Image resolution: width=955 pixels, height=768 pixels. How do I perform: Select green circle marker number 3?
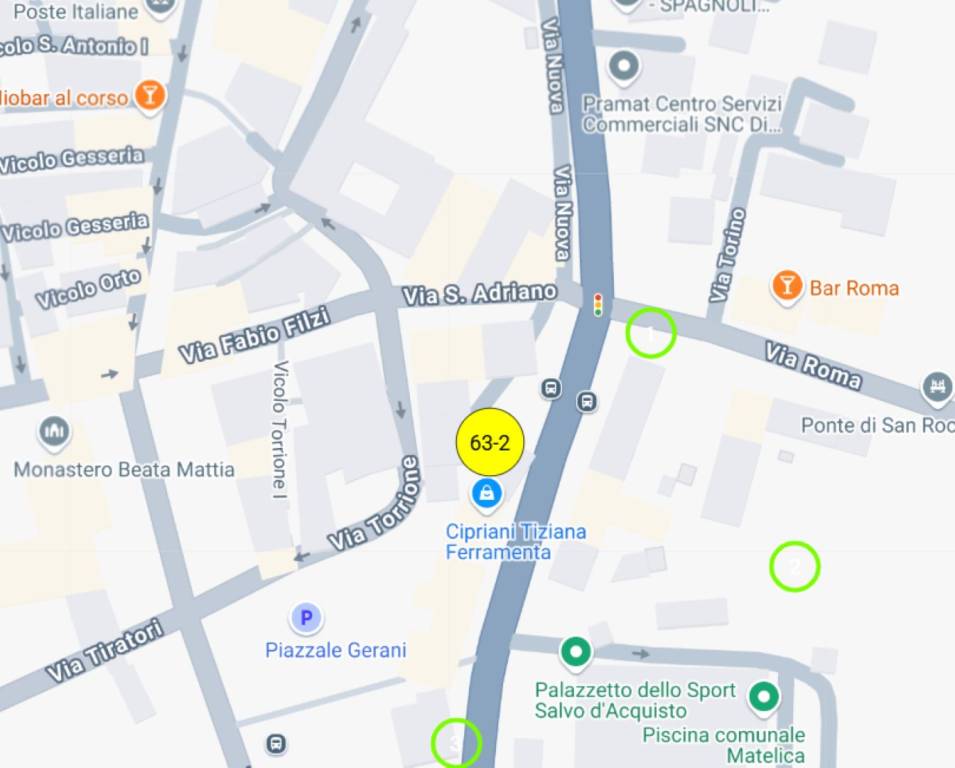point(456,743)
